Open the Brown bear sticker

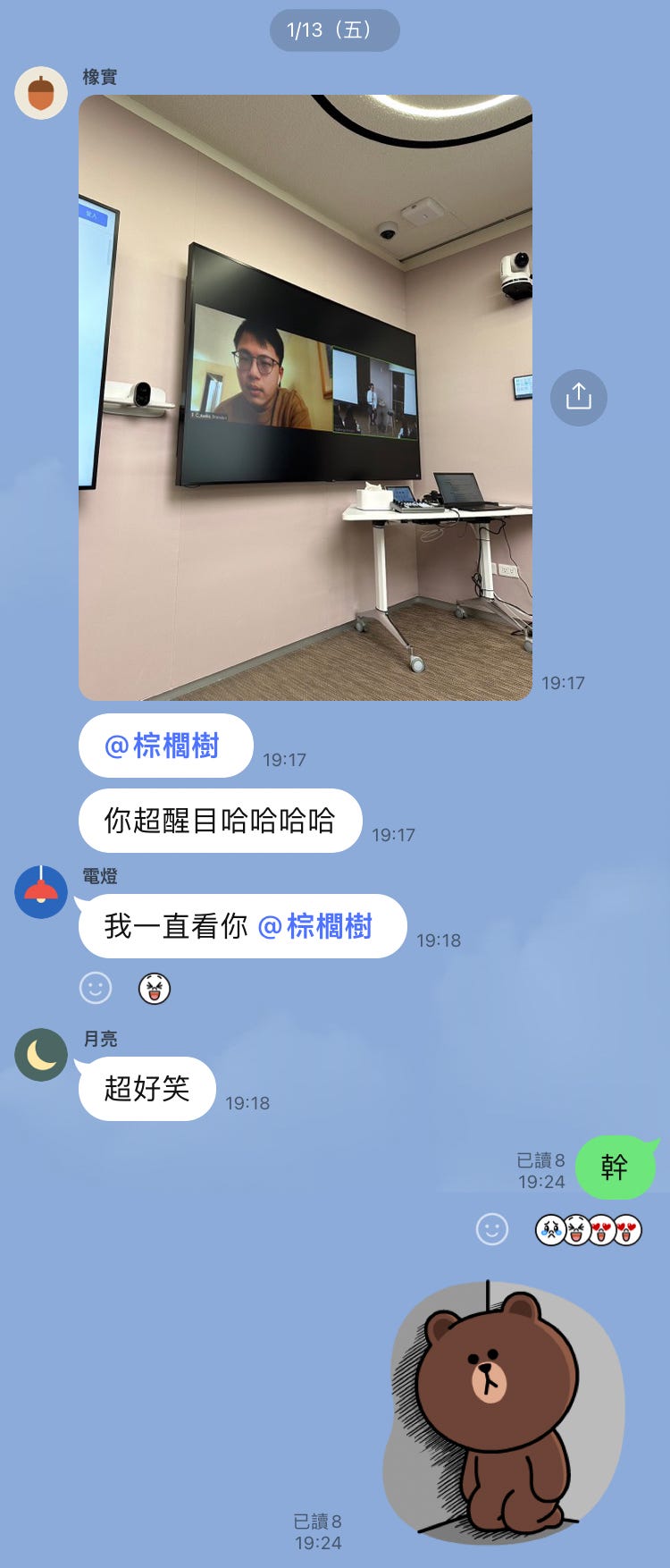tap(504, 1412)
